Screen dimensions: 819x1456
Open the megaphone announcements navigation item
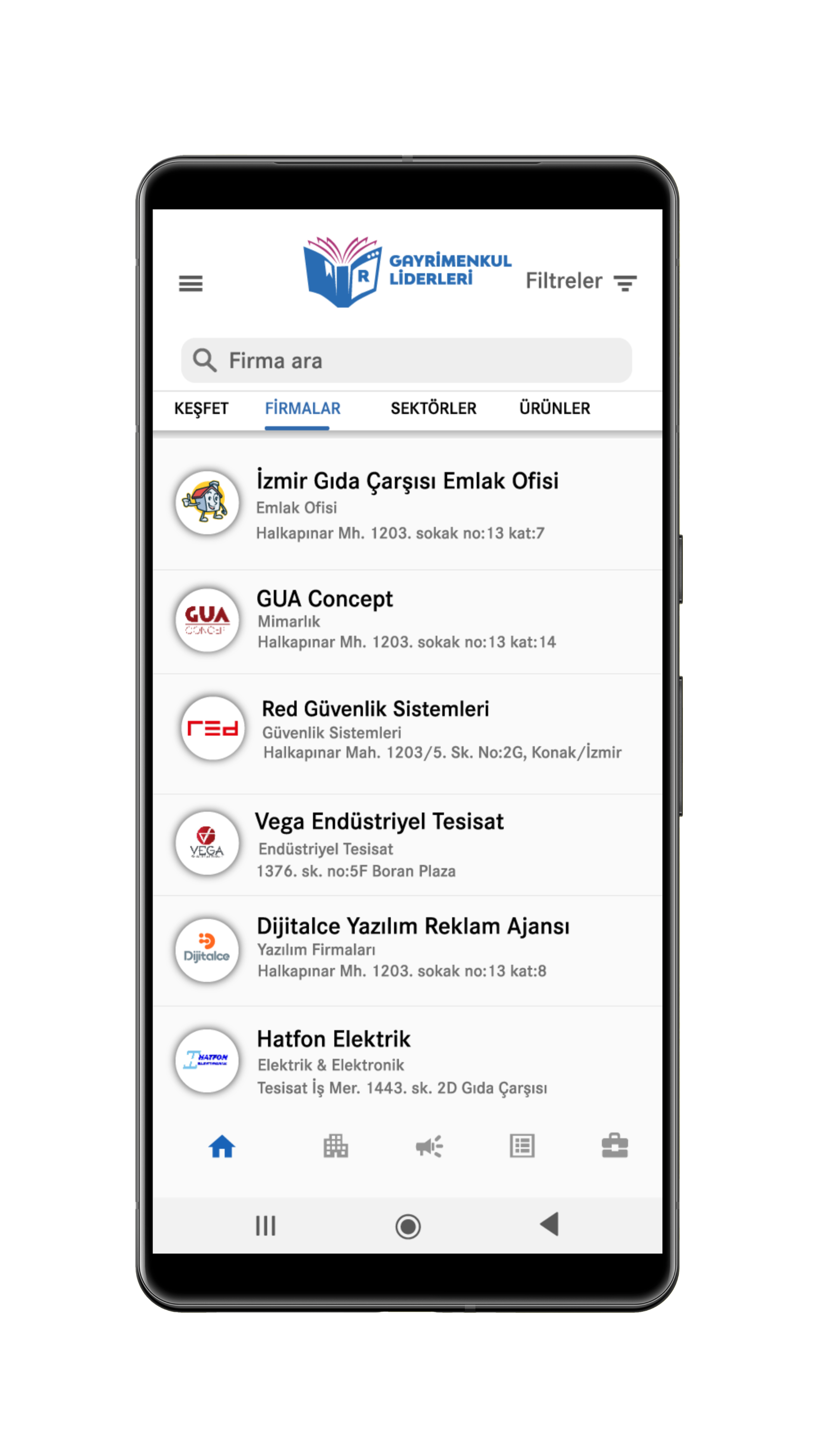pos(429,1146)
